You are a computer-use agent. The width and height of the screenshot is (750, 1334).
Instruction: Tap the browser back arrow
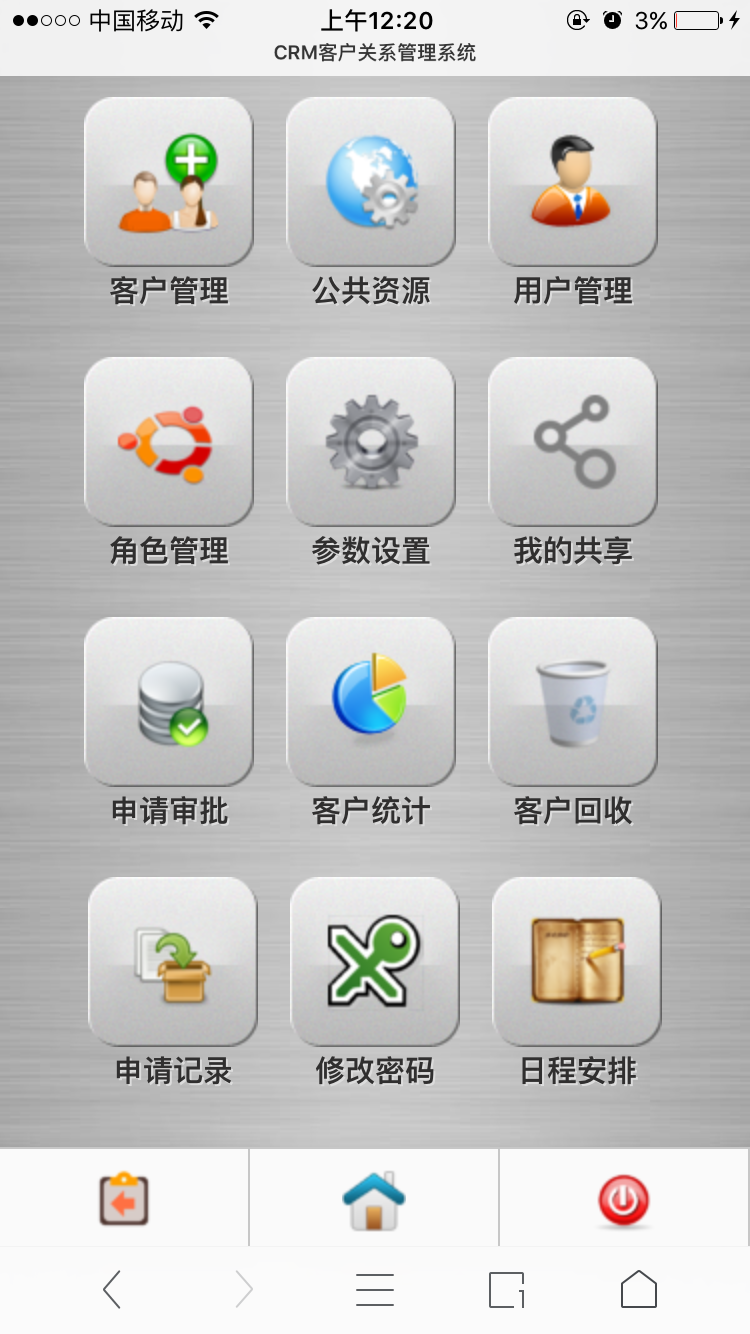[110, 1289]
